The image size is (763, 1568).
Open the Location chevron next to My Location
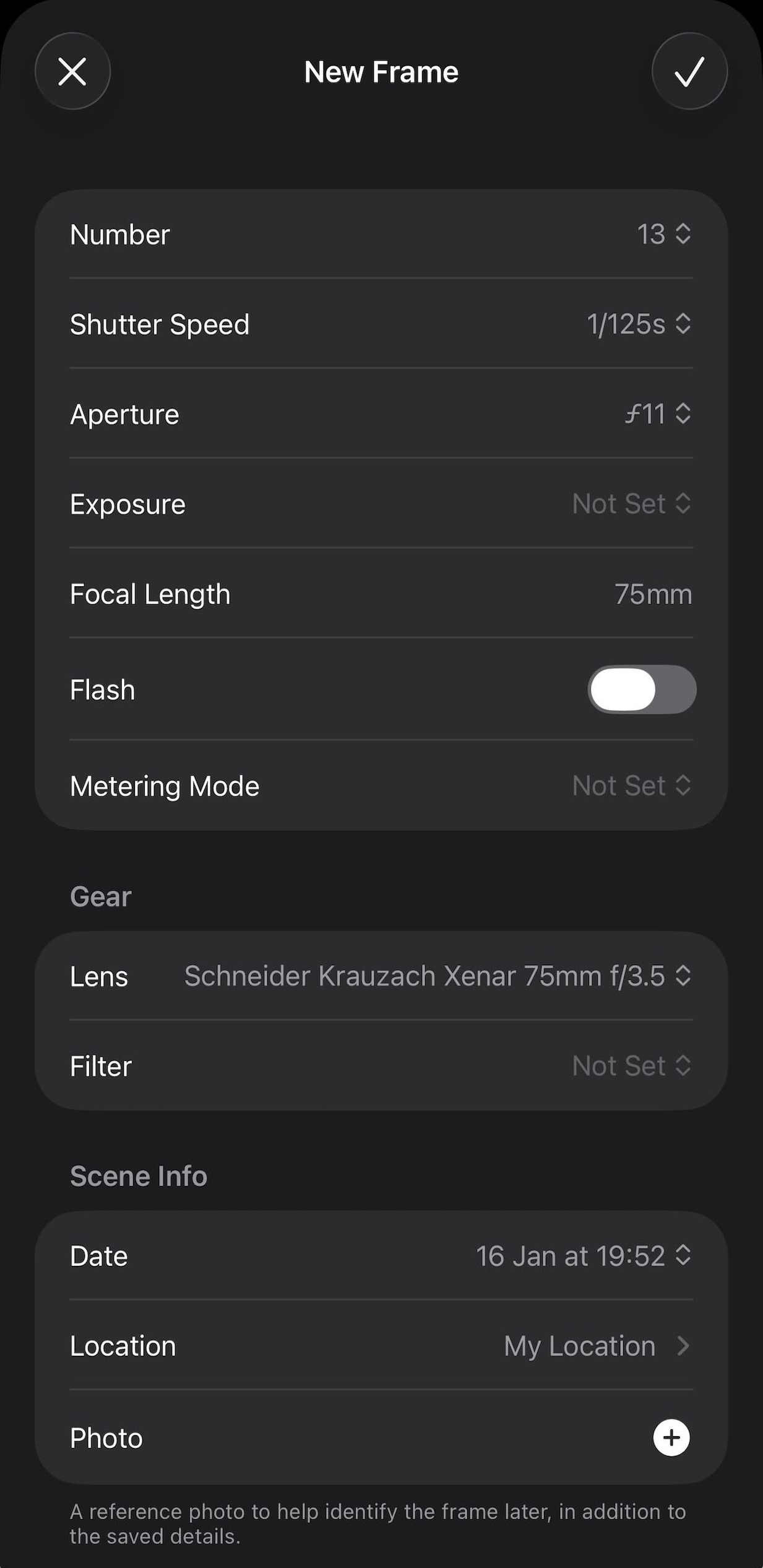(x=683, y=1346)
